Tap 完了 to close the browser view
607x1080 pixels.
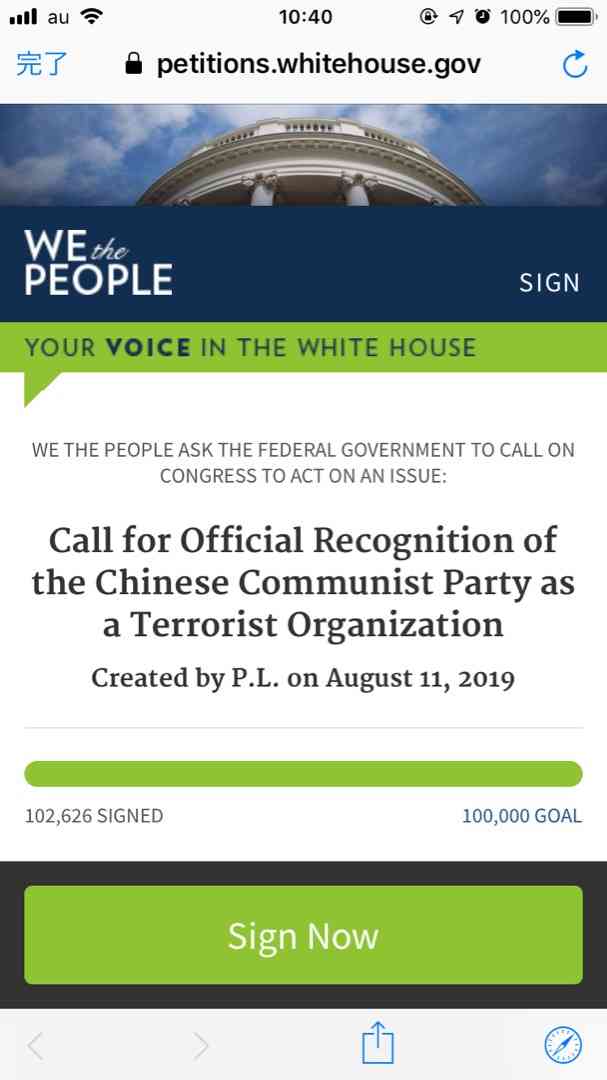point(41,64)
